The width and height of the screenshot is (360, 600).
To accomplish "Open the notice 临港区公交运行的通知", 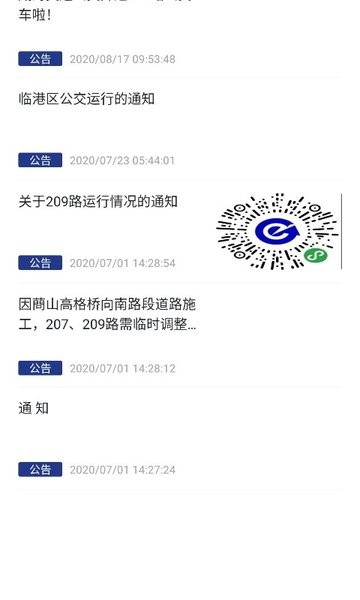I will click(x=86, y=99).
